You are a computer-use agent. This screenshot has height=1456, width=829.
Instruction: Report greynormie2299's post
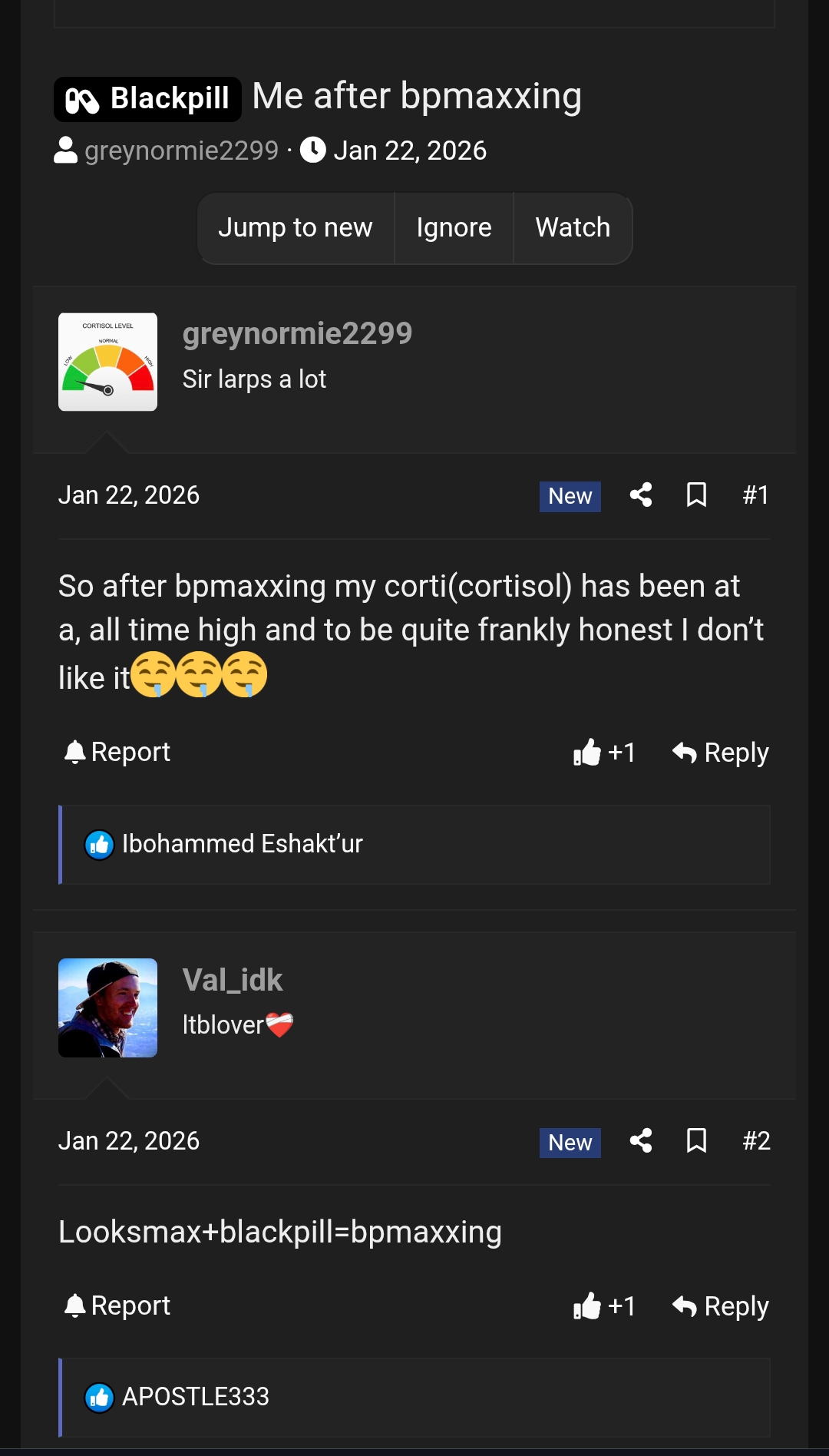point(117,752)
